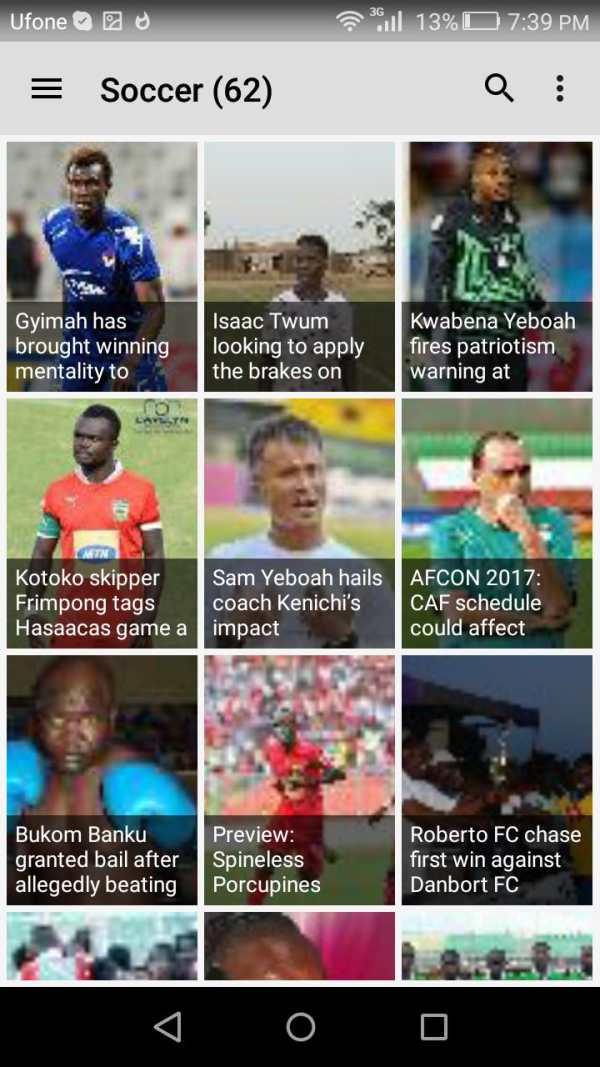
Task: Open the hamburger navigation drawer
Action: click(x=47, y=89)
